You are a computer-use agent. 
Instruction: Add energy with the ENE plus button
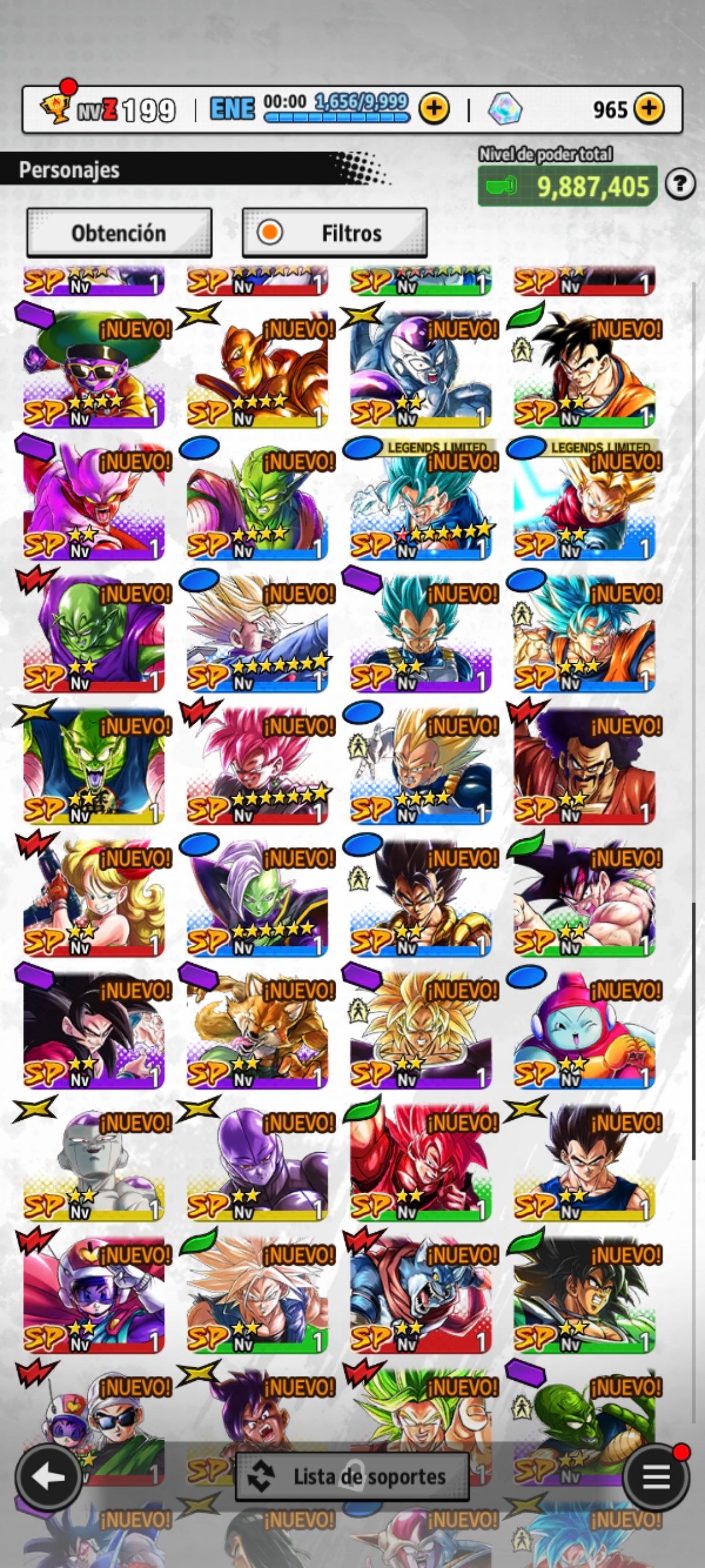434,109
